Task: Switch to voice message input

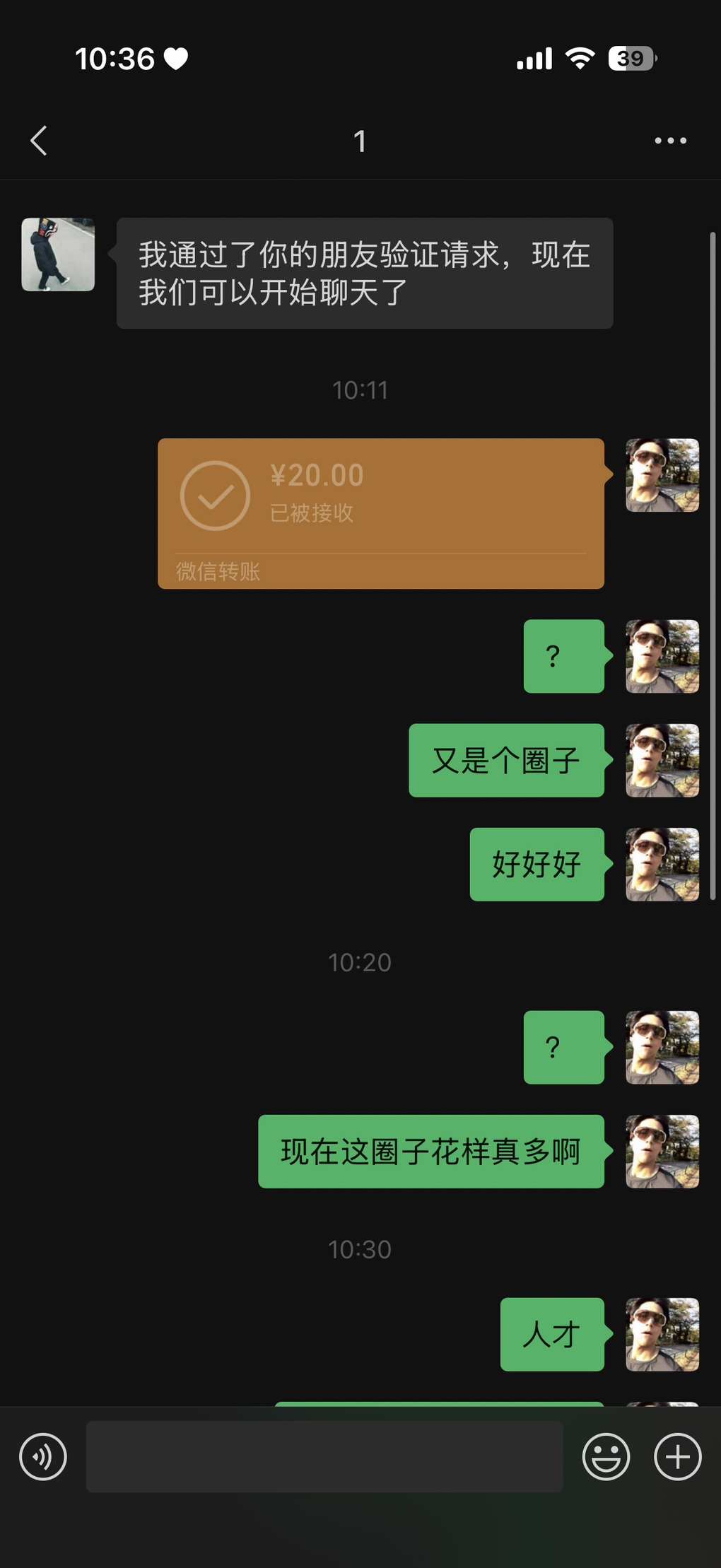Action: [43, 1456]
